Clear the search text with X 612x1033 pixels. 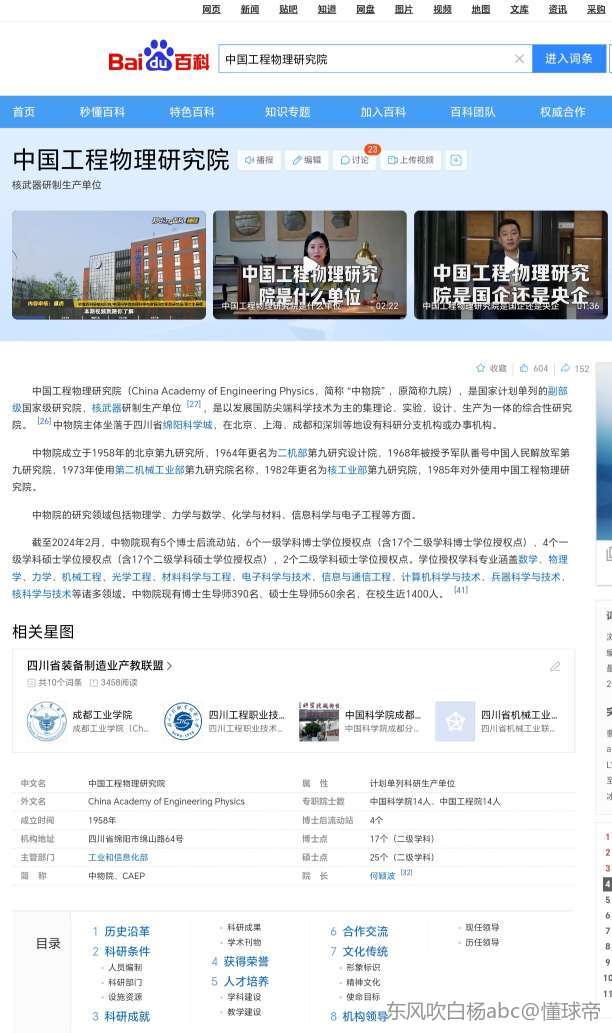[519, 59]
